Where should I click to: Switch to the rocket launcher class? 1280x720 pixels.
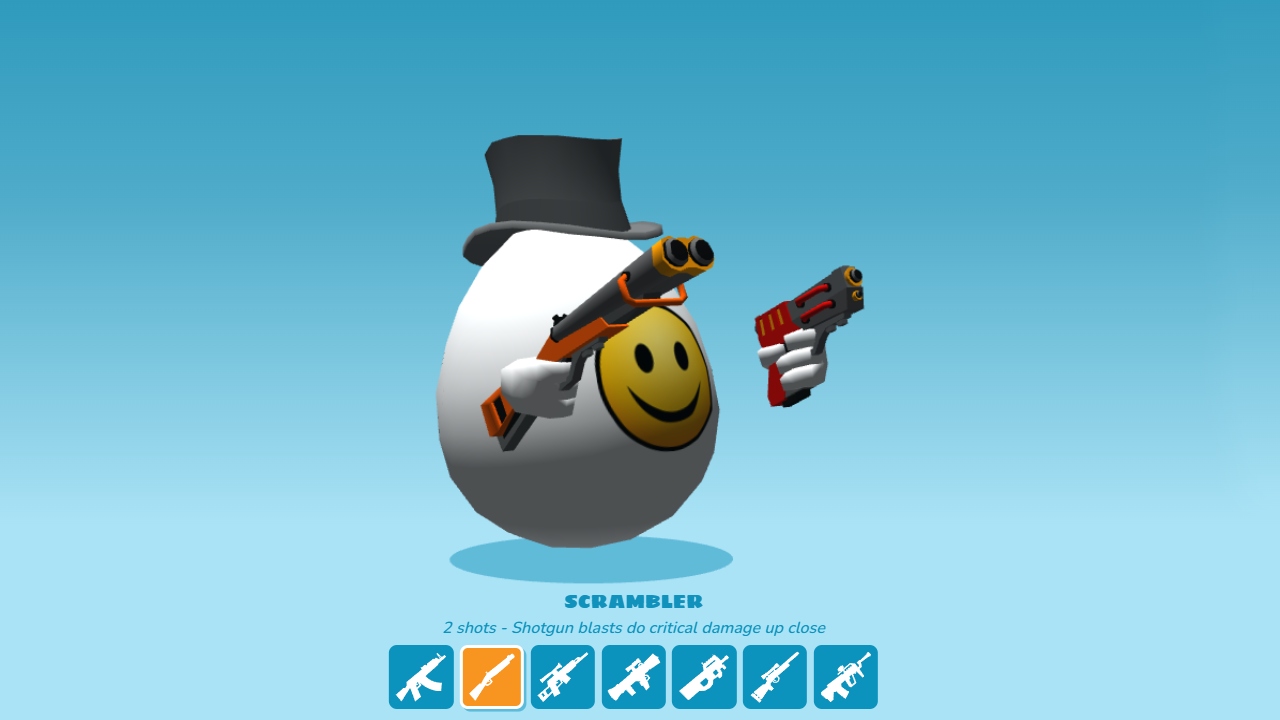pos(634,677)
